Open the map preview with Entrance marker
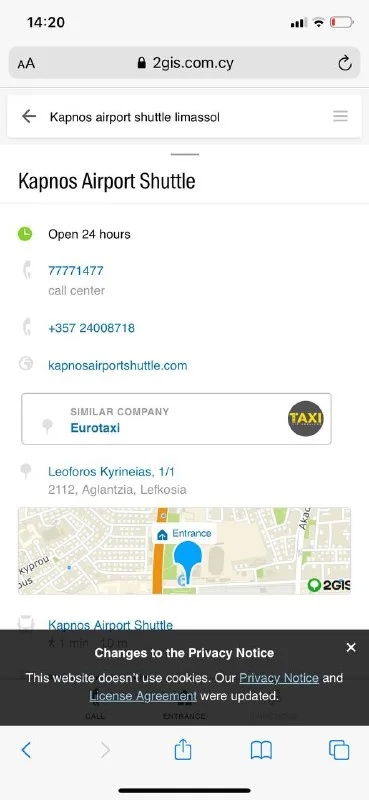Screen dimensions: 369x800 pos(184,551)
